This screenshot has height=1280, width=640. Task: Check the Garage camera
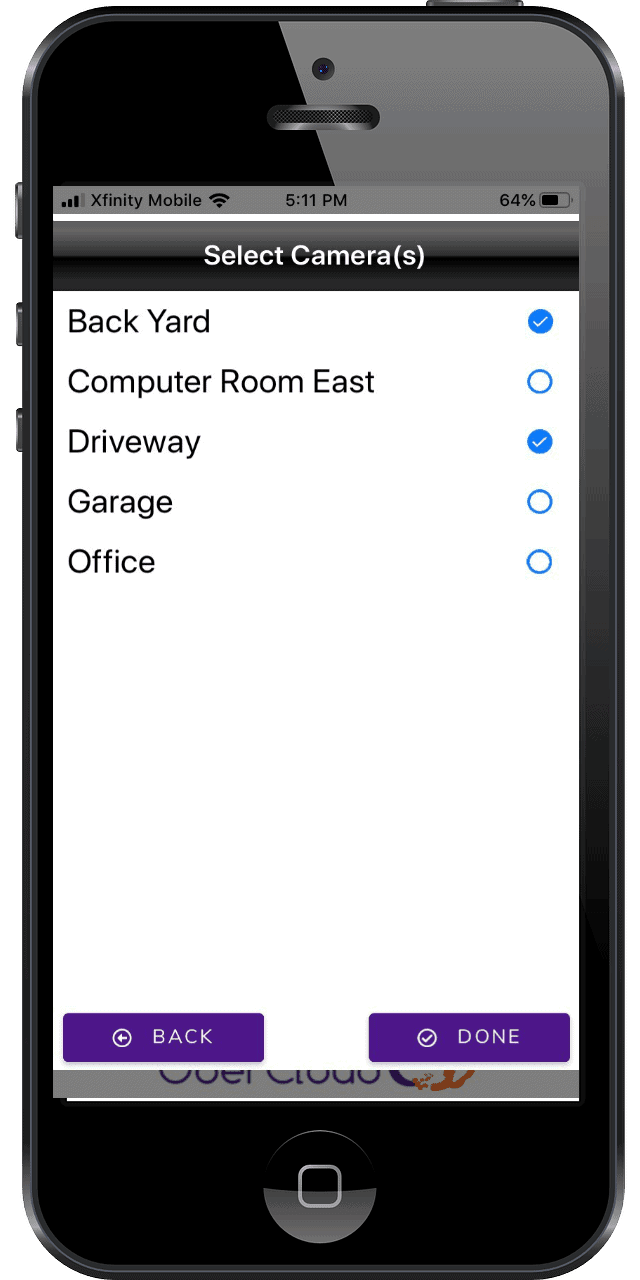(540, 502)
